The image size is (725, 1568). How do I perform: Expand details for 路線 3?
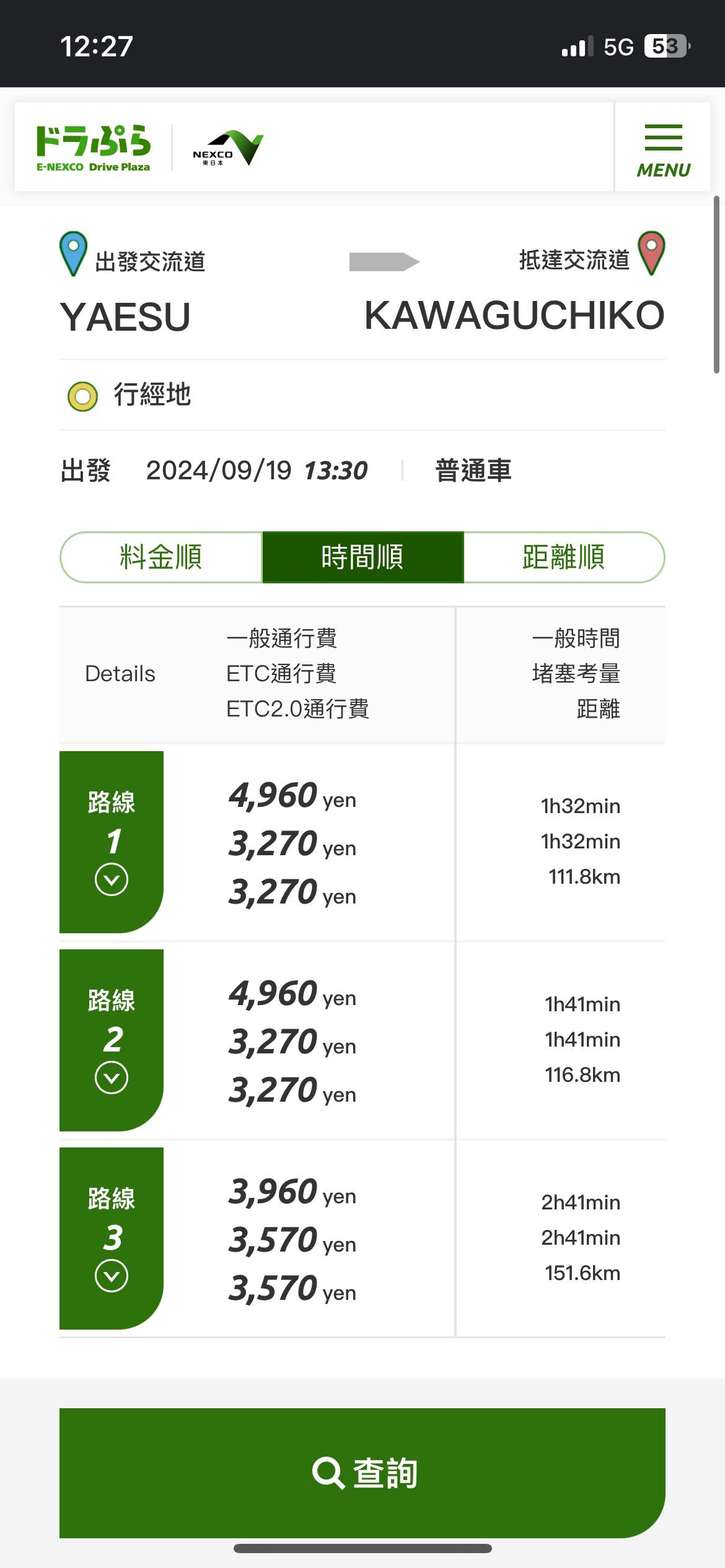click(x=112, y=1275)
